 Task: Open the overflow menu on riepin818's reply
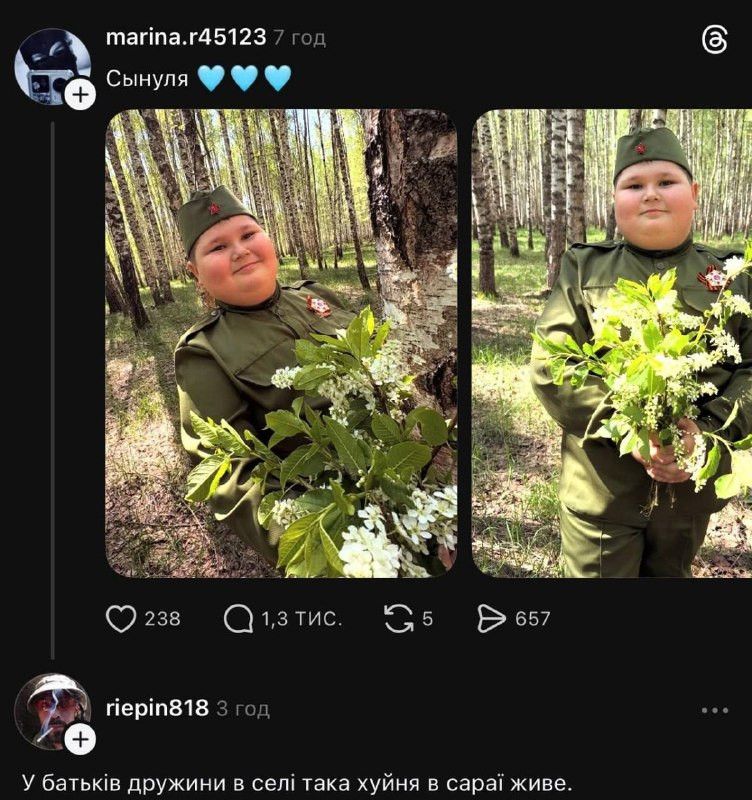pos(715,710)
